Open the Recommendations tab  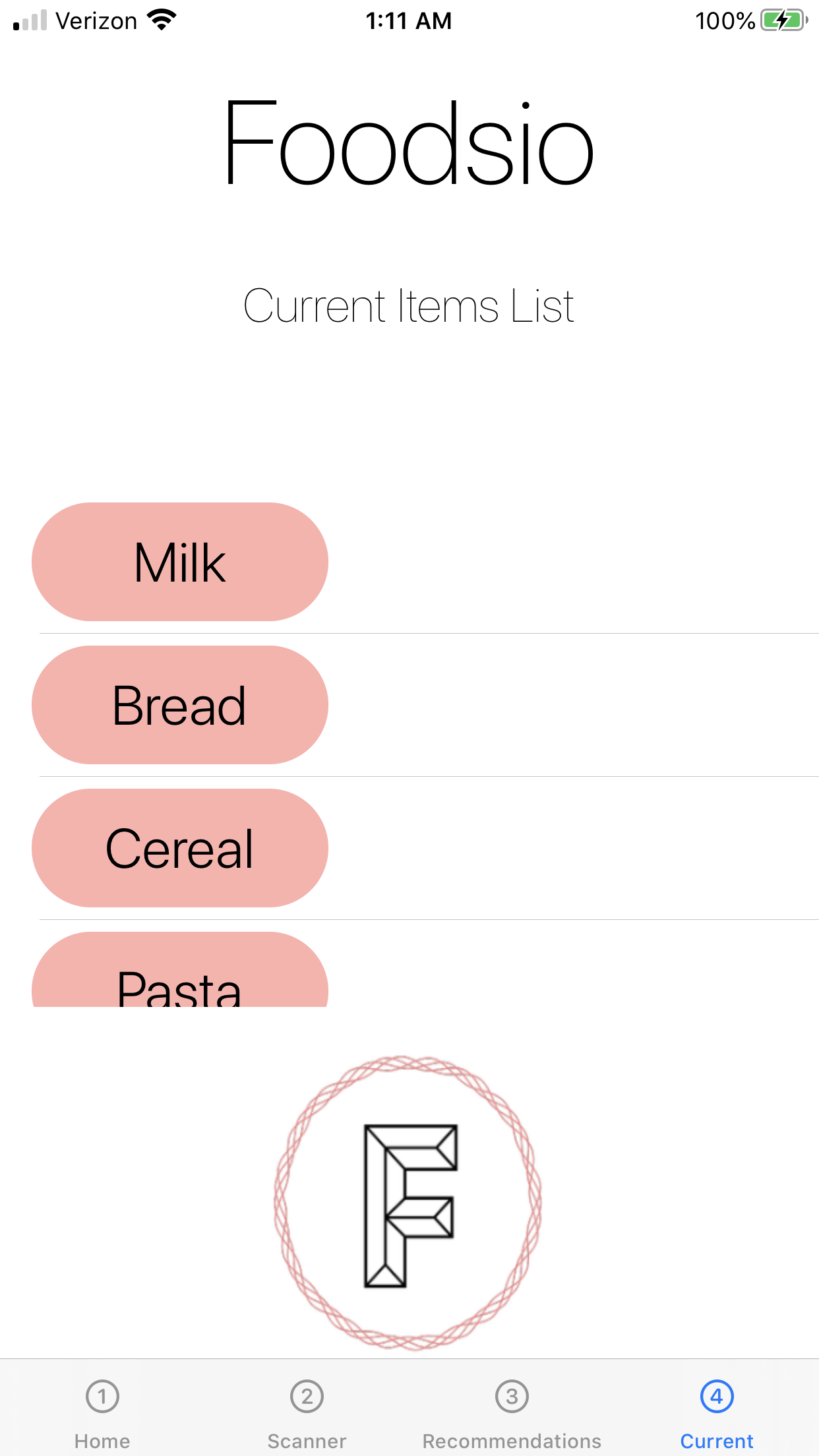click(512, 1412)
